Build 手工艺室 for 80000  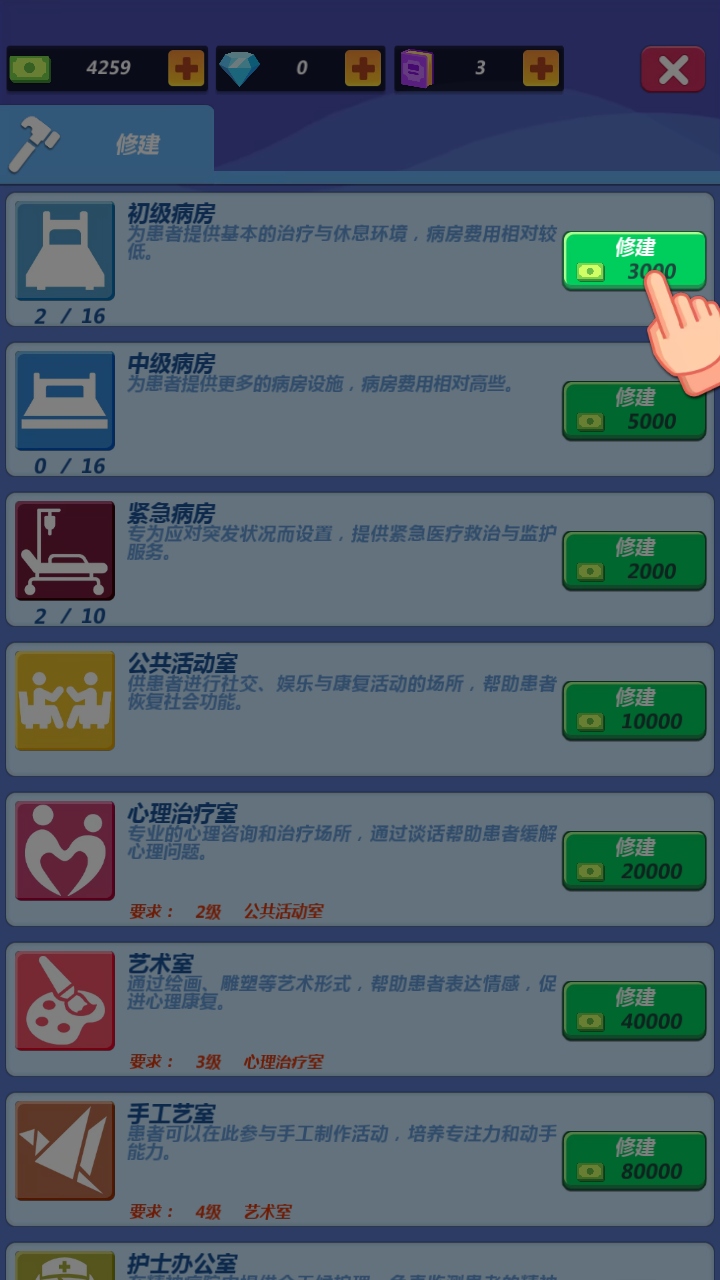click(634, 1160)
